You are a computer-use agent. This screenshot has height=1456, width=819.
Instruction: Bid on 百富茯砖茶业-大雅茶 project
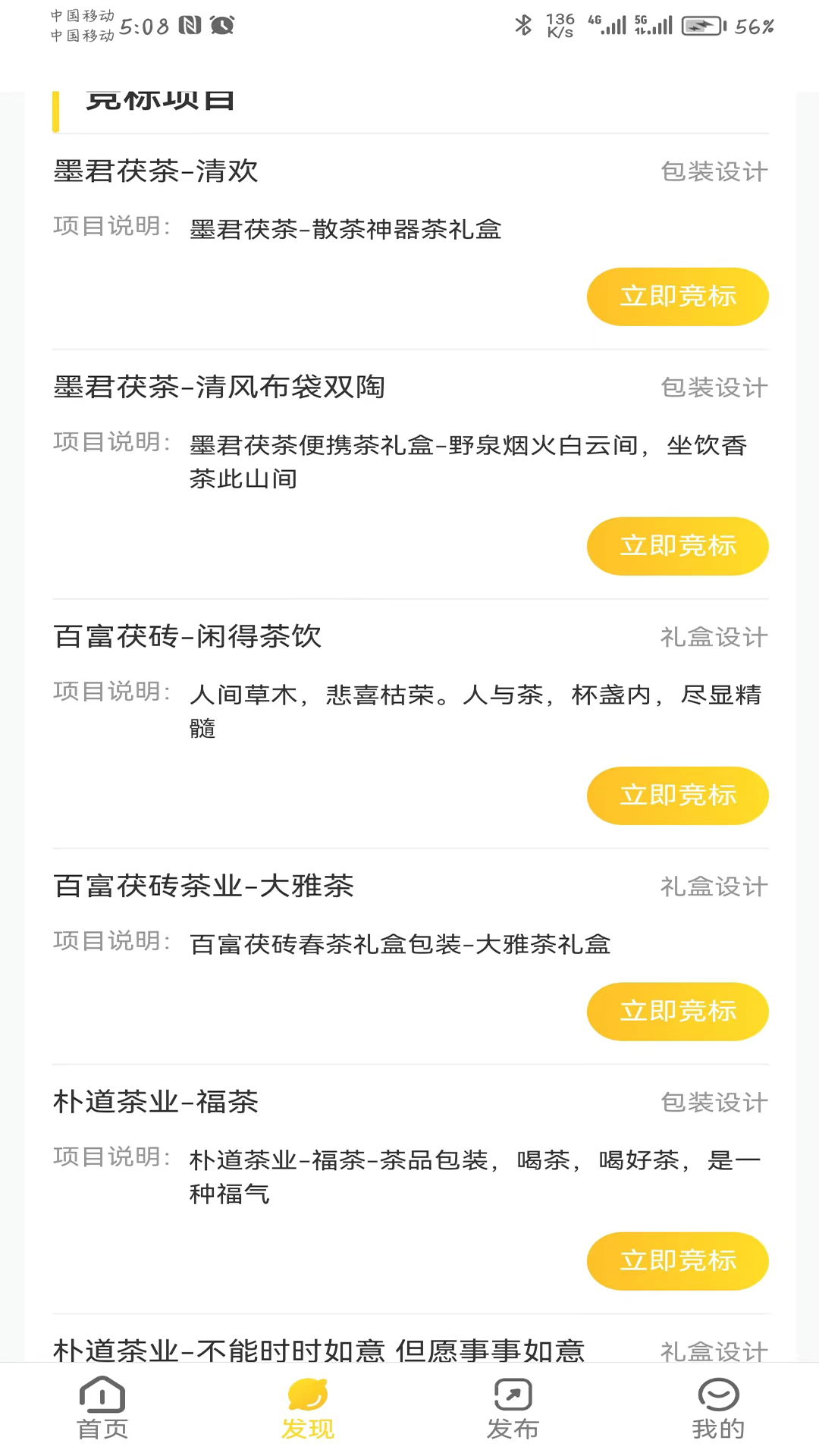[x=677, y=1012]
